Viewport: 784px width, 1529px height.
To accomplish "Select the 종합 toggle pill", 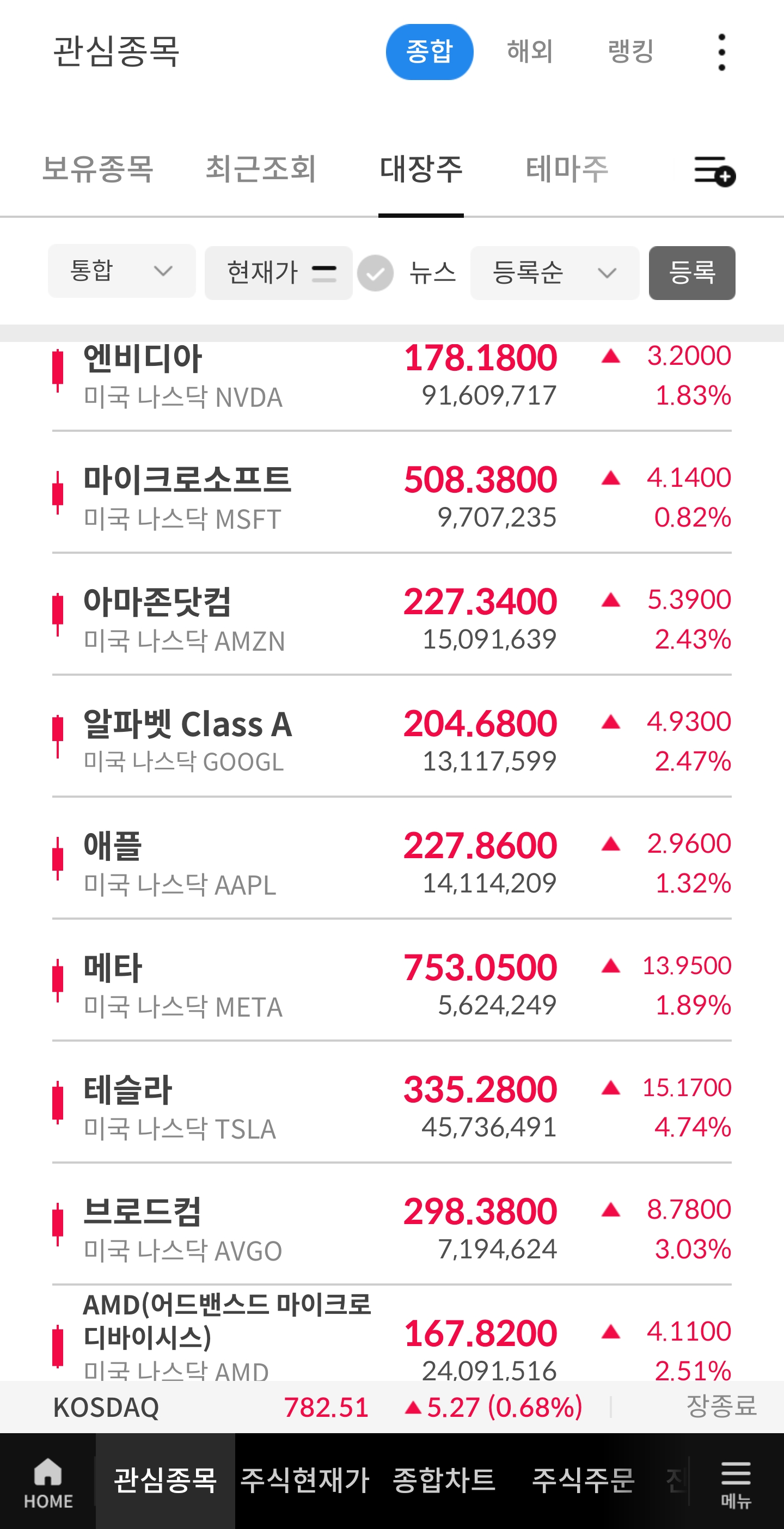I will [x=430, y=51].
